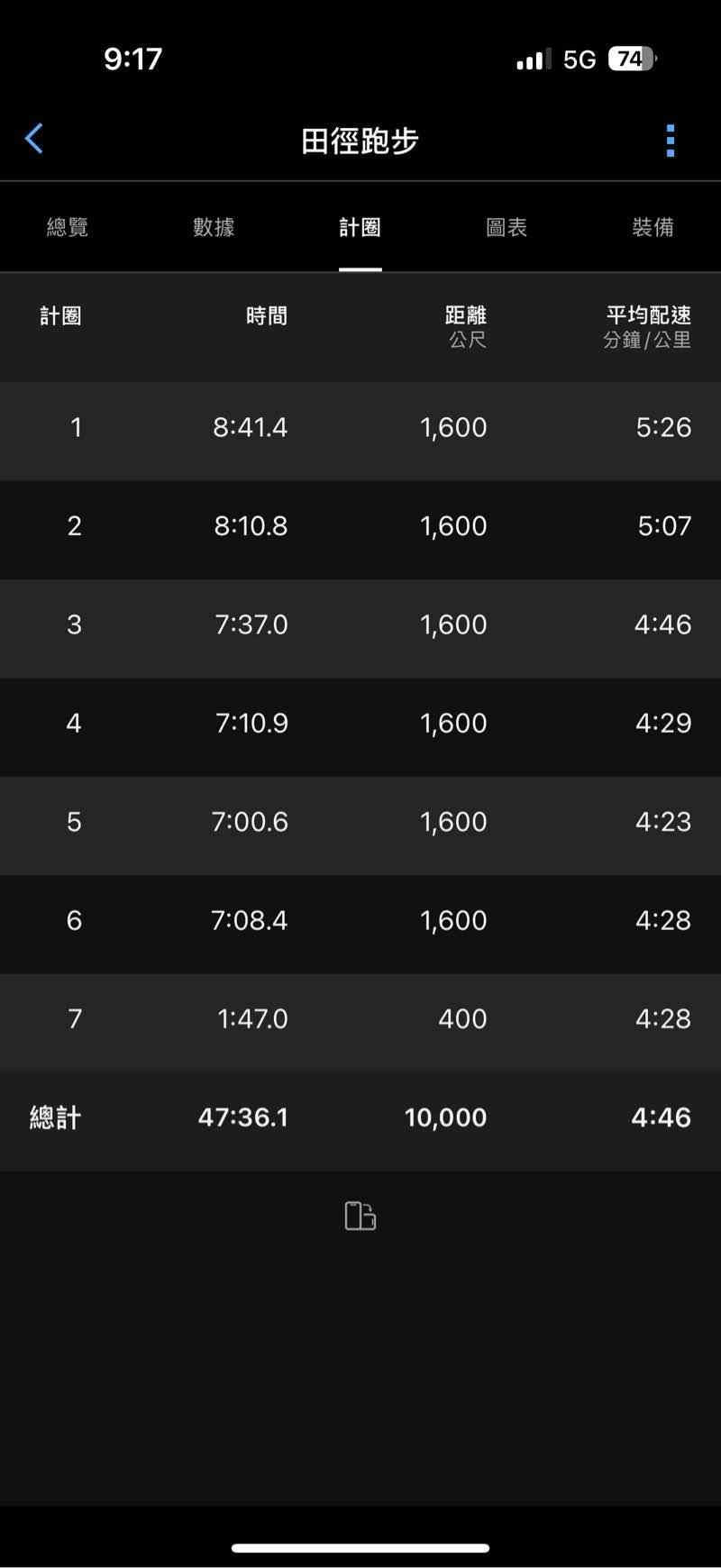Image resolution: width=721 pixels, height=1568 pixels.
Task: Switch to the 總覽 tab
Action: tap(68, 227)
